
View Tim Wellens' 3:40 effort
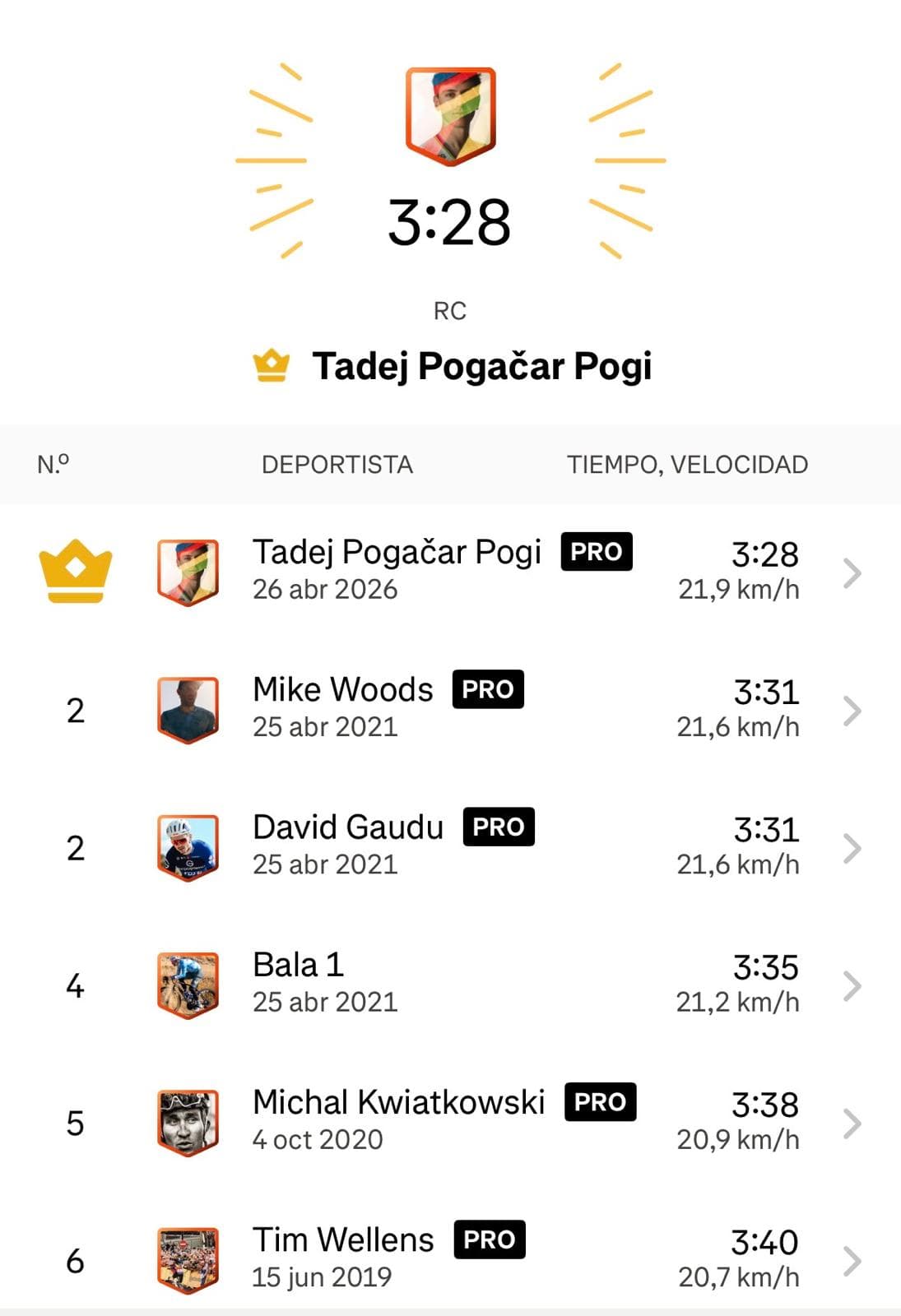852,1260
